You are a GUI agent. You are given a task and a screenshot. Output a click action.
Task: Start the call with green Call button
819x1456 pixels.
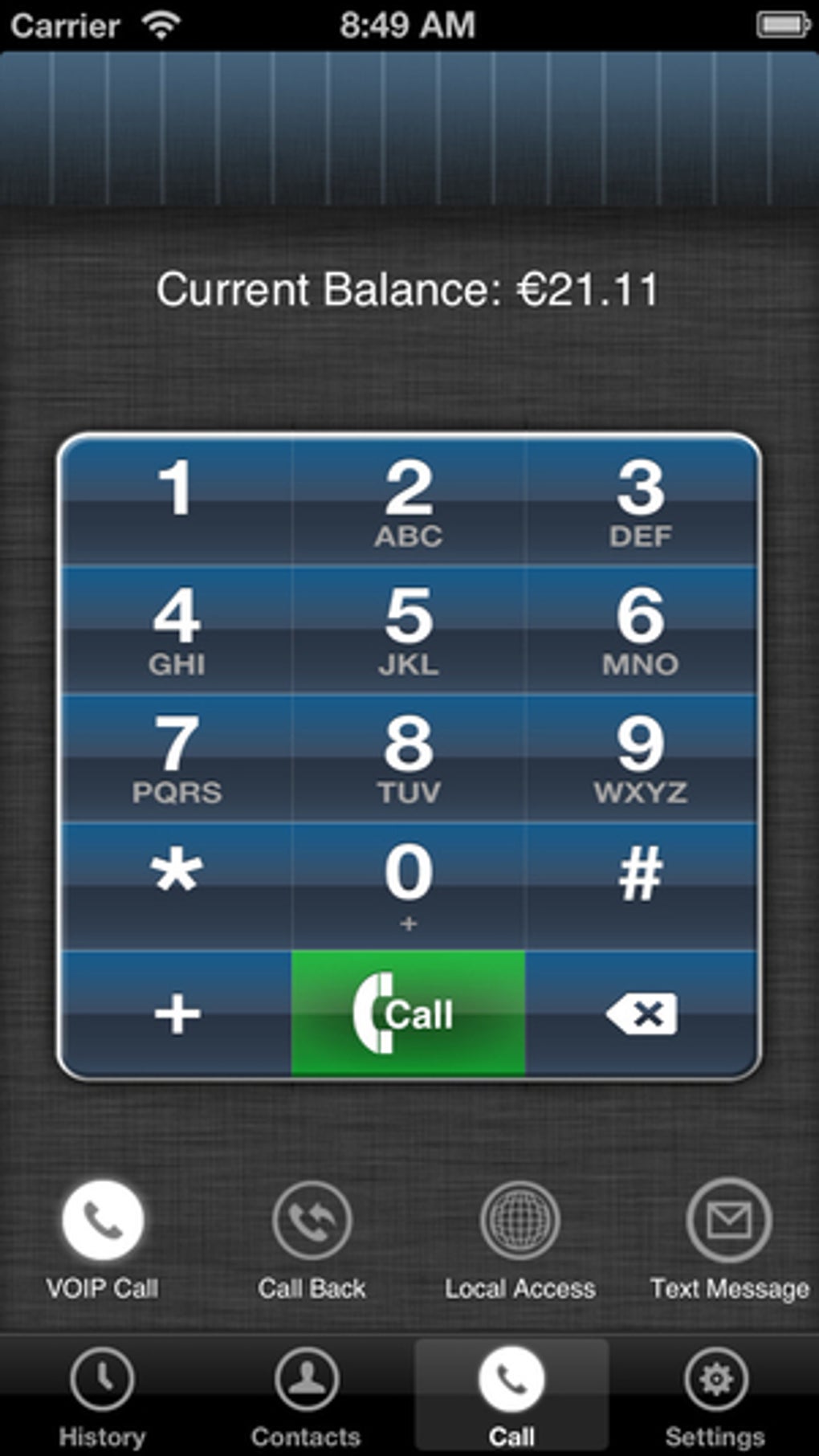(409, 1013)
